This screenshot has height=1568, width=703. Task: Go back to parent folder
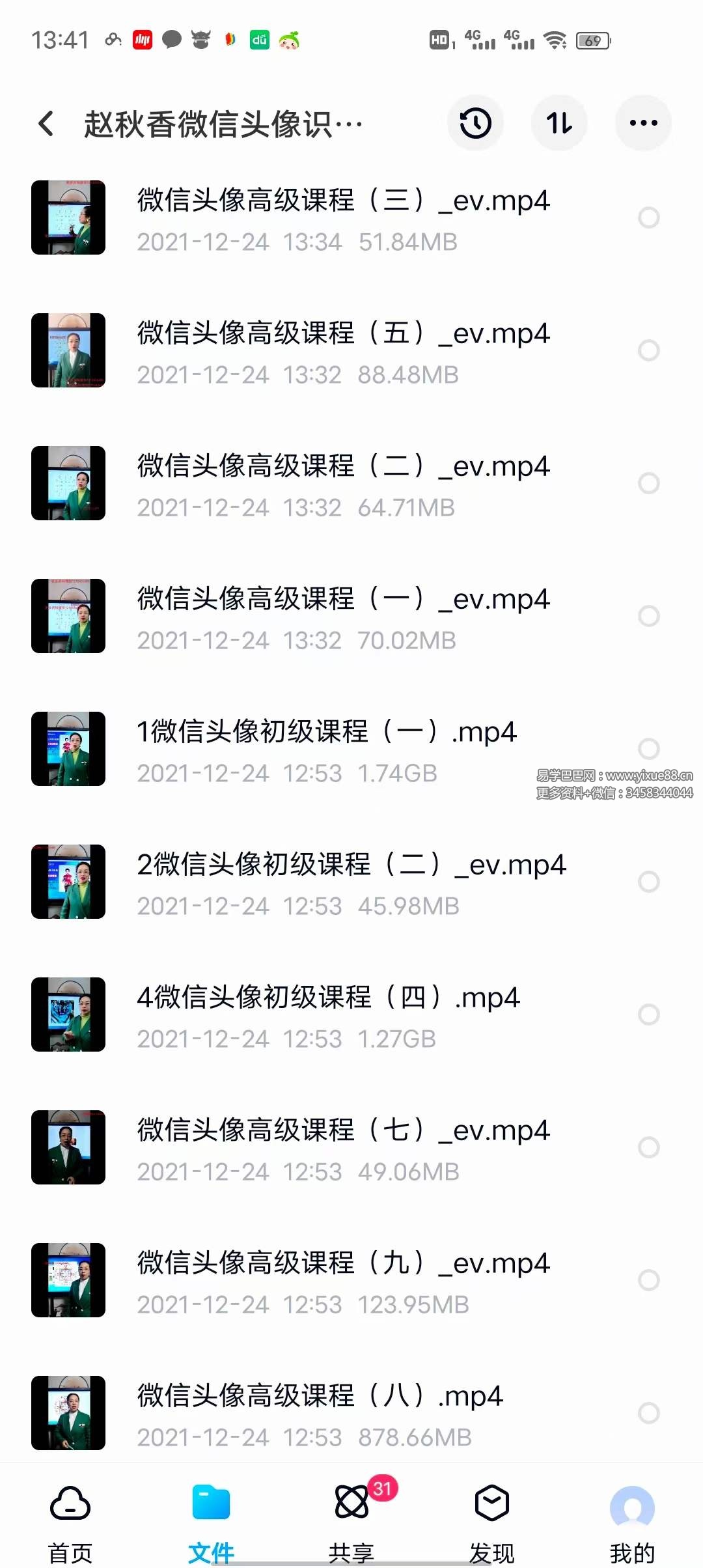pyautogui.click(x=46, y=122)
